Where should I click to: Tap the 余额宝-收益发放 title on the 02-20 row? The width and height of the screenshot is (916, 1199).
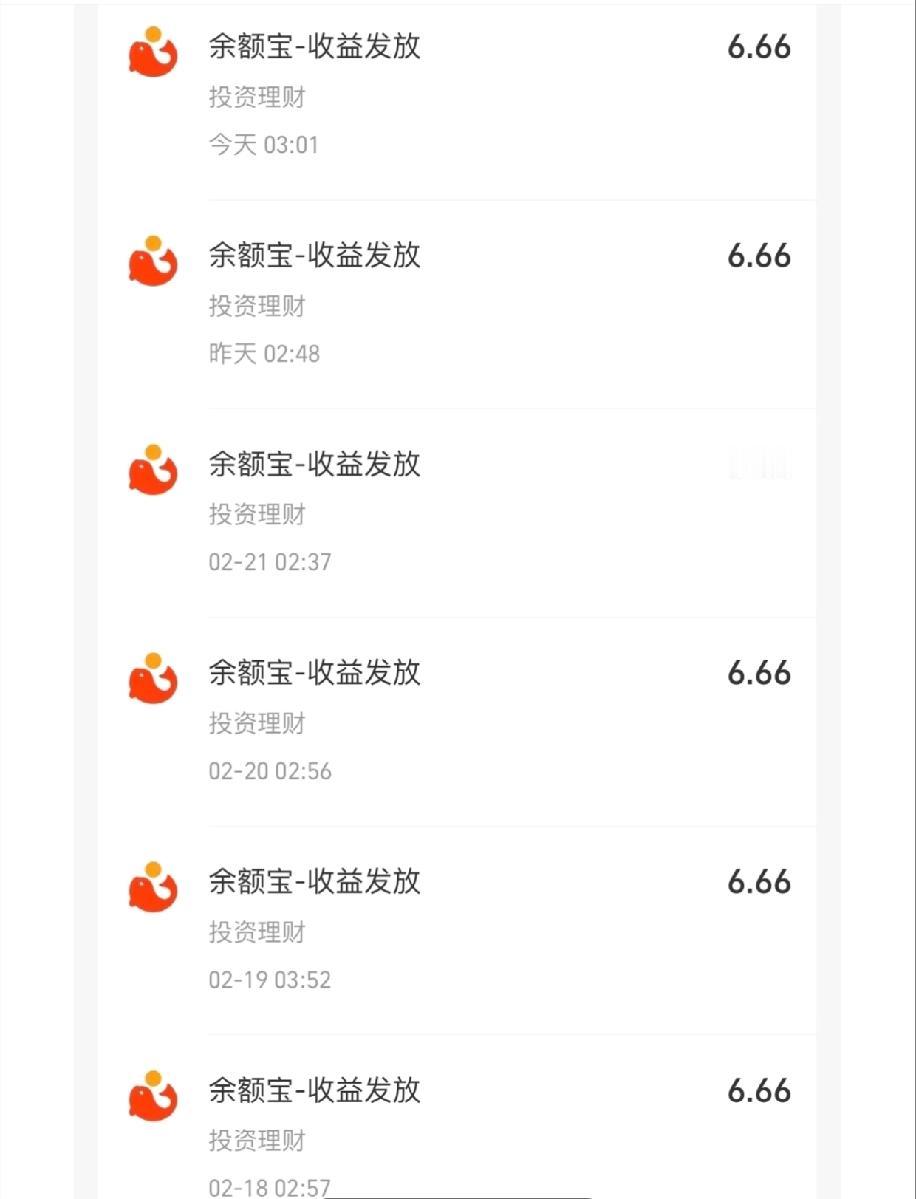tap(317, 673)
